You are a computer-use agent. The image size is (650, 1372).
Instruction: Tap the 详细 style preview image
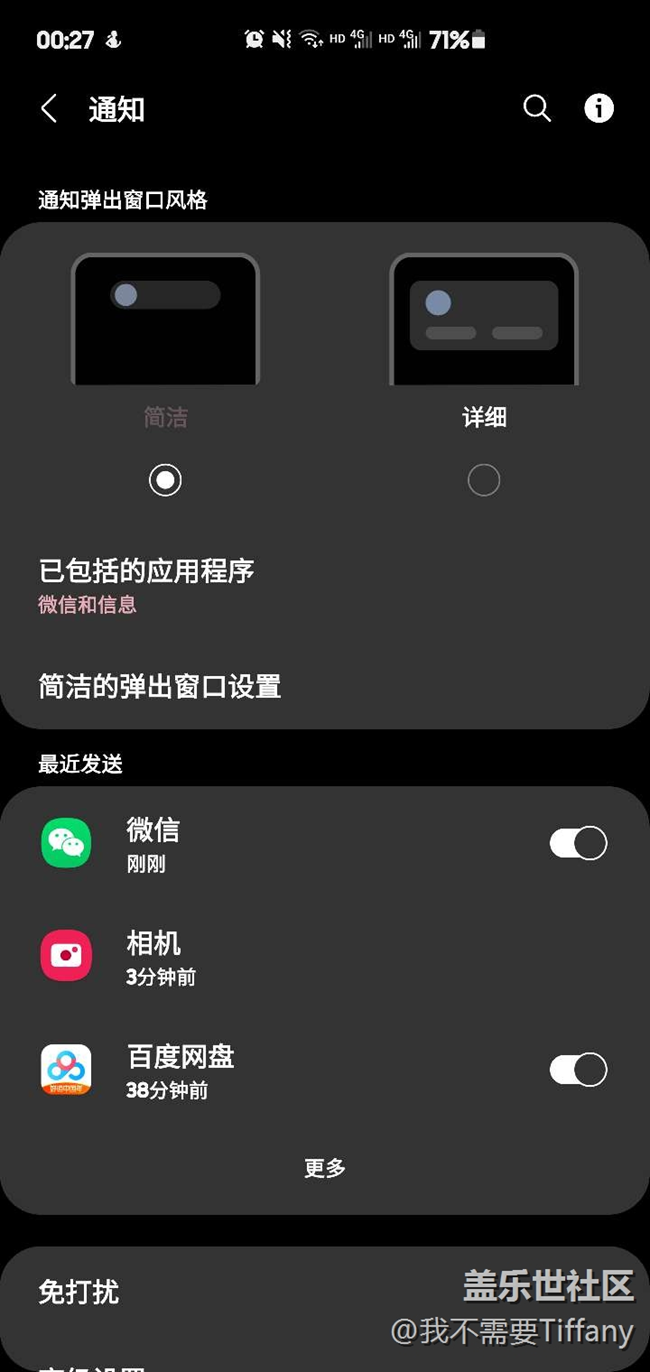pyautogui.click(x=484, y=319)
